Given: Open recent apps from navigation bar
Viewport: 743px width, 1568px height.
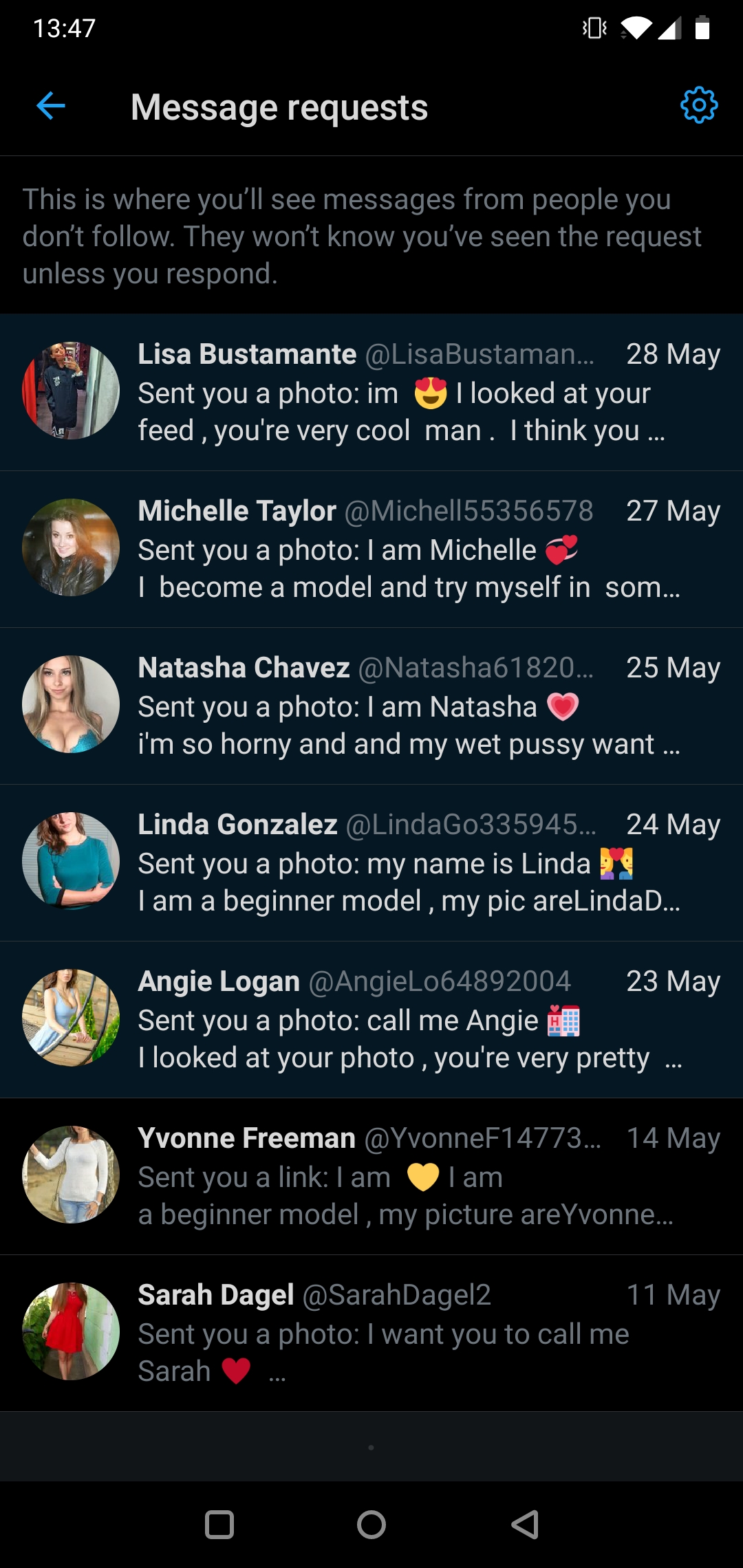Looking at the screenshot, I should [219, 1525].
